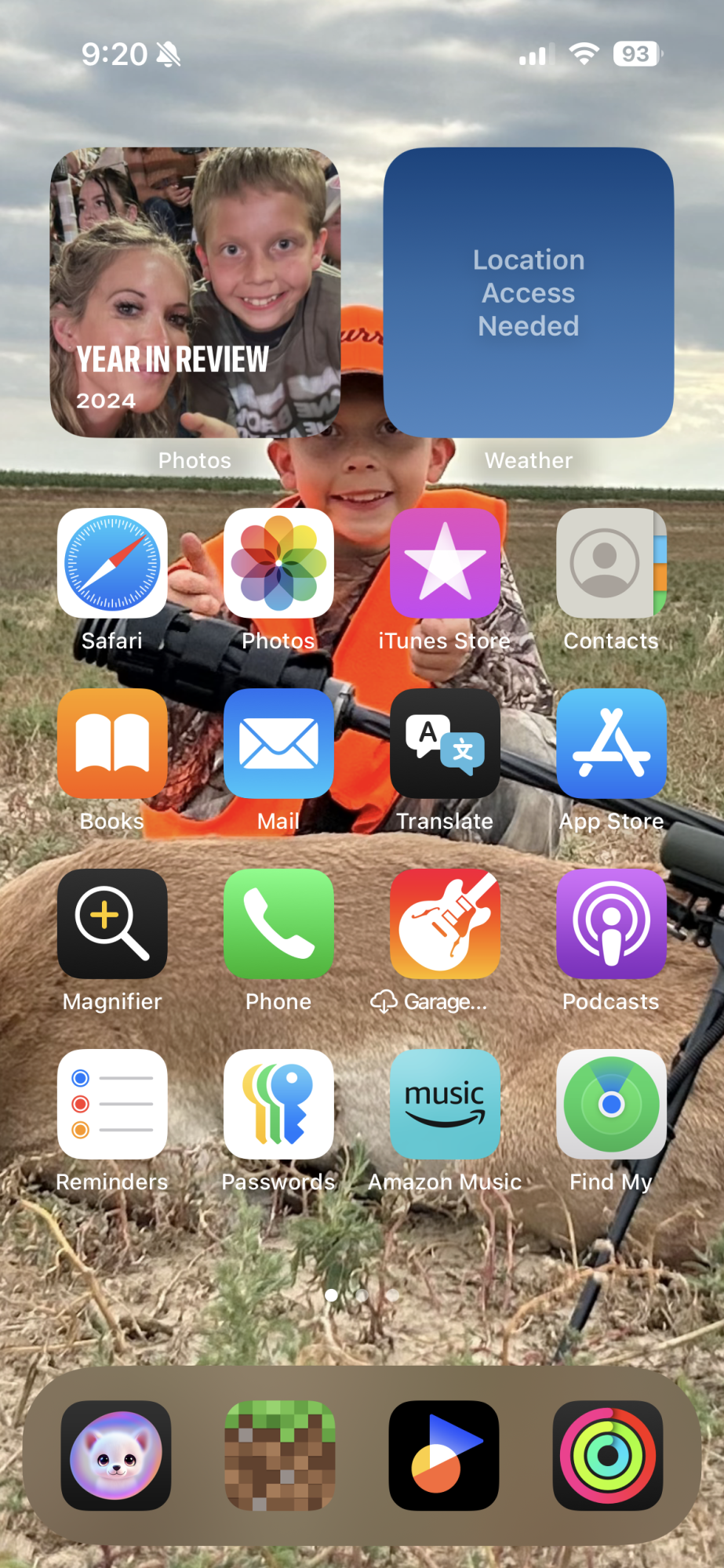
Task: Launch the Passwords app
Action: pos(278,1104)
